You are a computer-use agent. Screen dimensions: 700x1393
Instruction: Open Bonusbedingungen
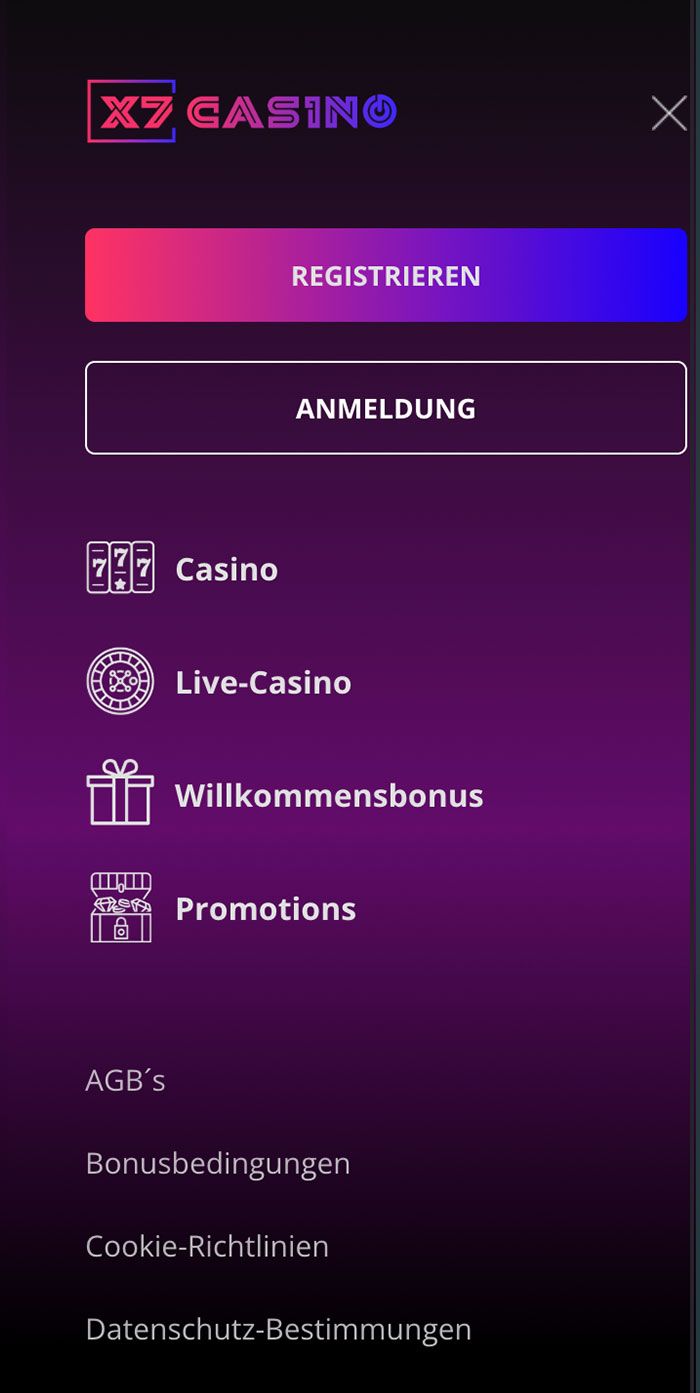[x=218, y=1163]
